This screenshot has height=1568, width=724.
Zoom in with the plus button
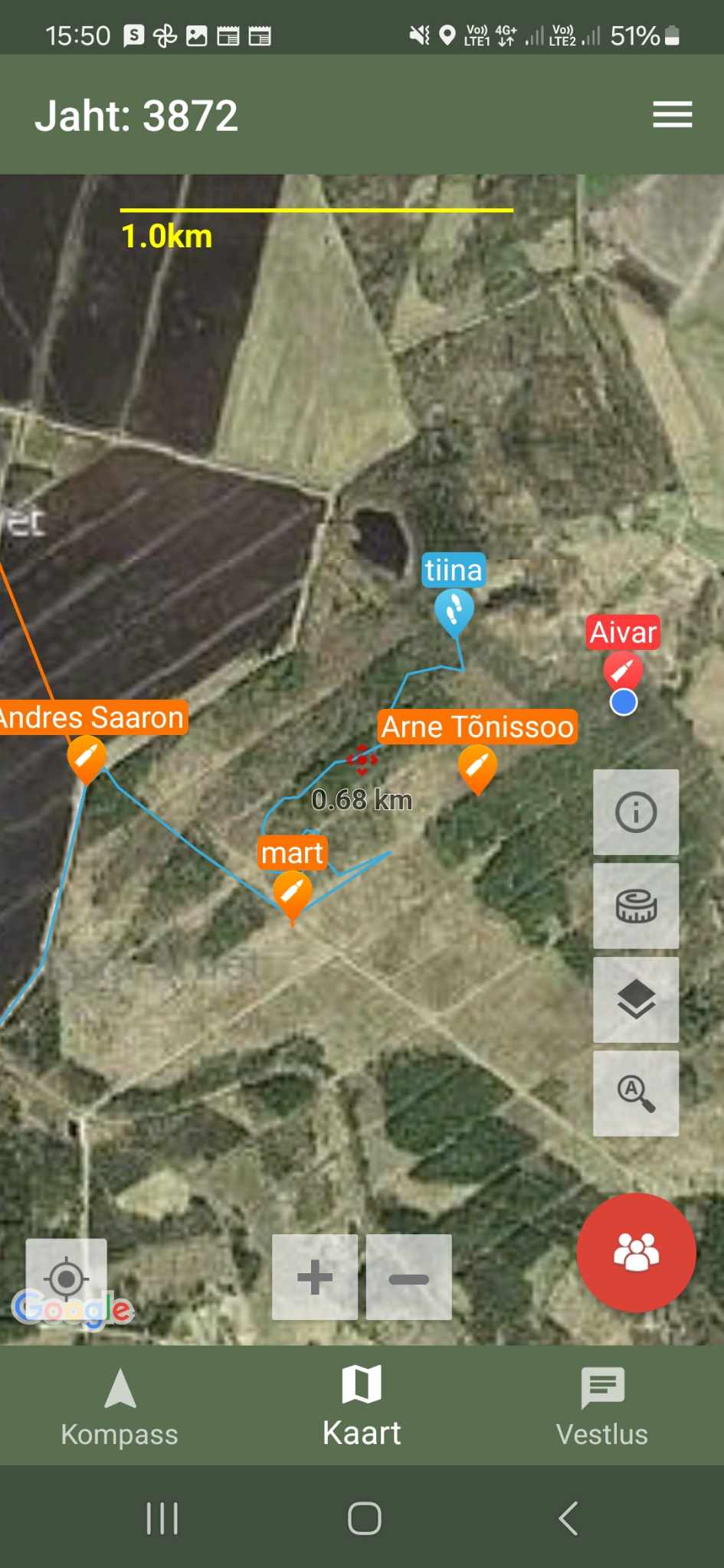coord(315,1277)
